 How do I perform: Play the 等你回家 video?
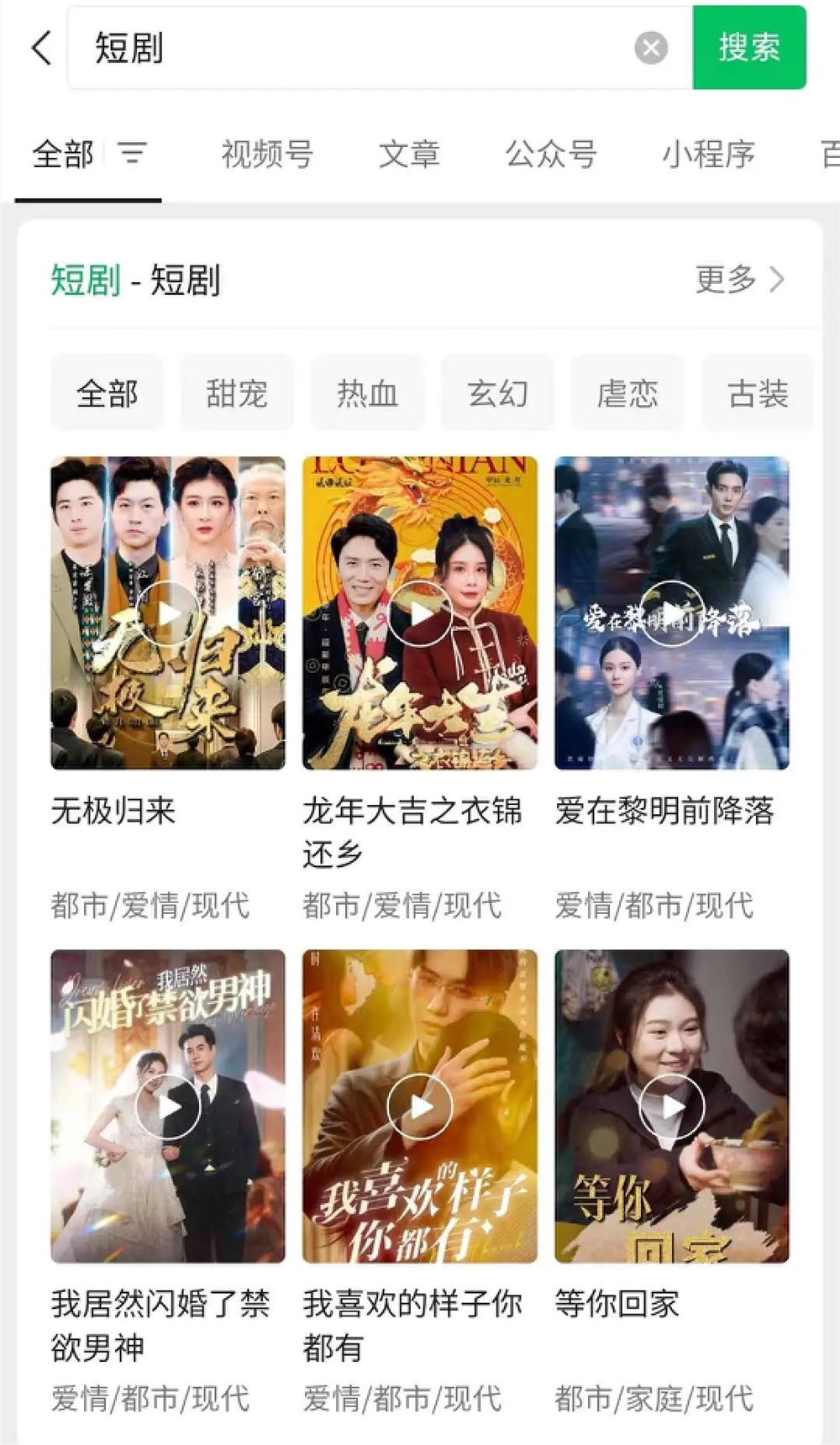[x=670, y=1107]
